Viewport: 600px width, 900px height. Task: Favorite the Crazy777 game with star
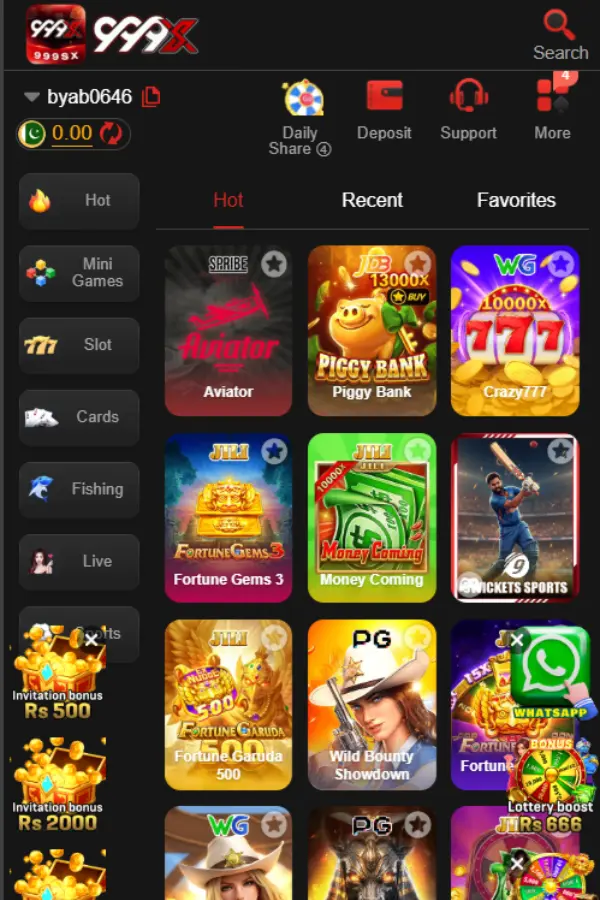[560, 265]
